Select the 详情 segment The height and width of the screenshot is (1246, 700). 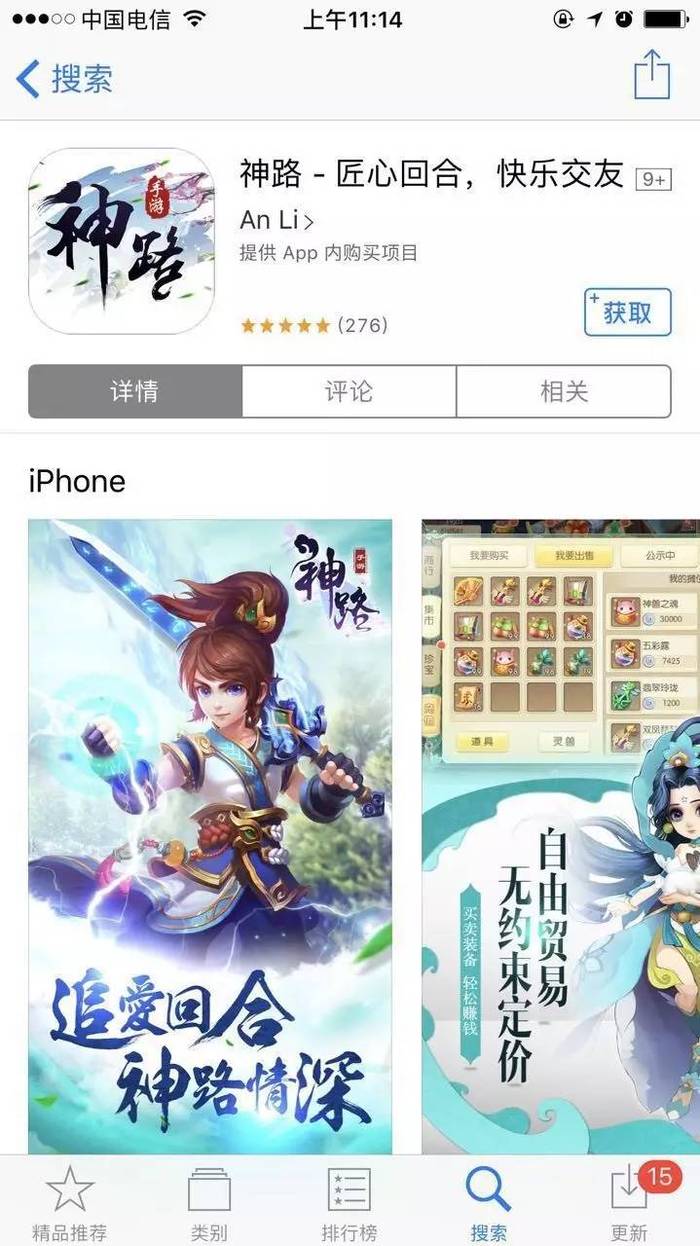pos(135,391)
